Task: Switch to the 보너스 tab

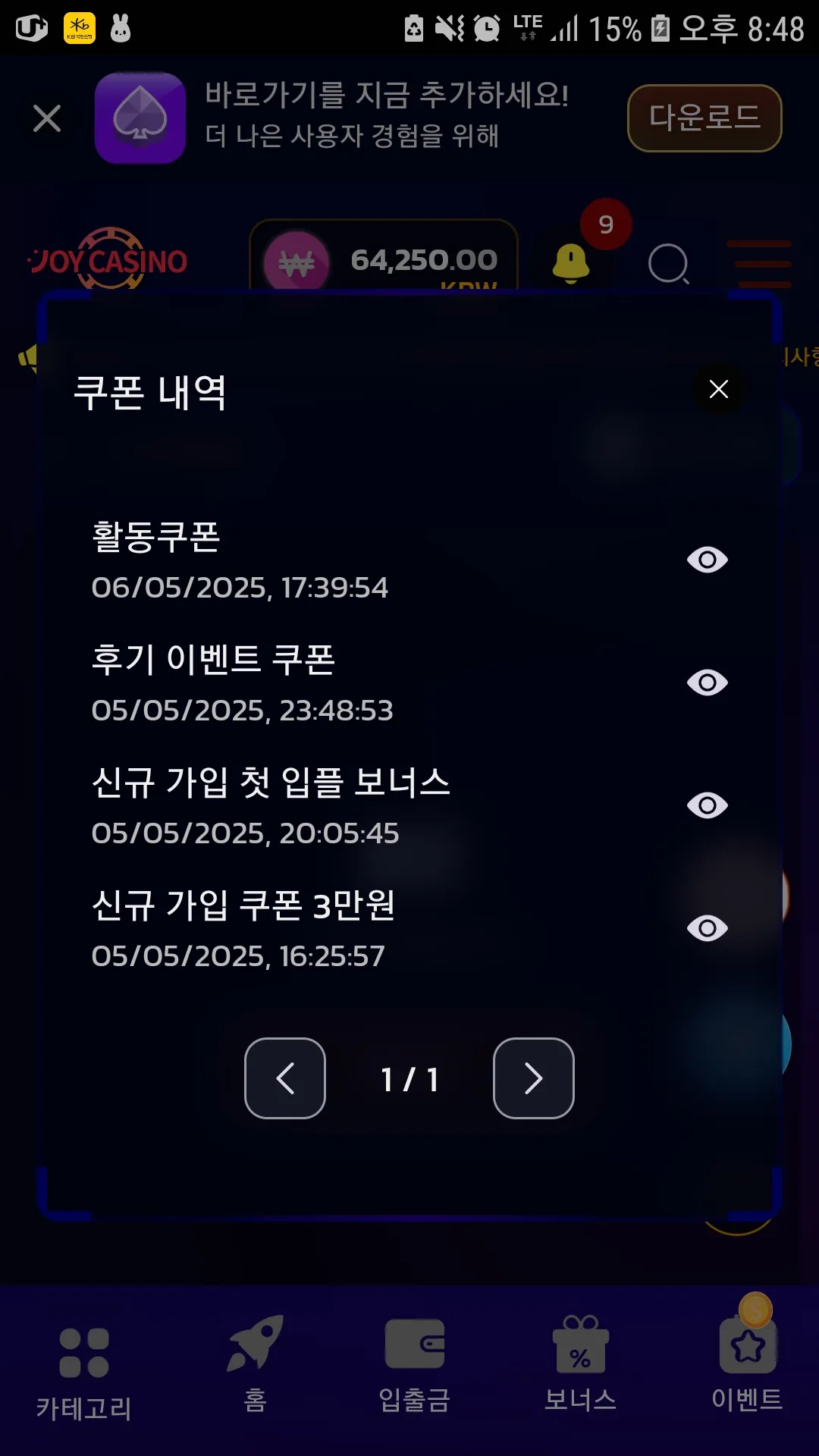Action: click(x=580, y=1363)
